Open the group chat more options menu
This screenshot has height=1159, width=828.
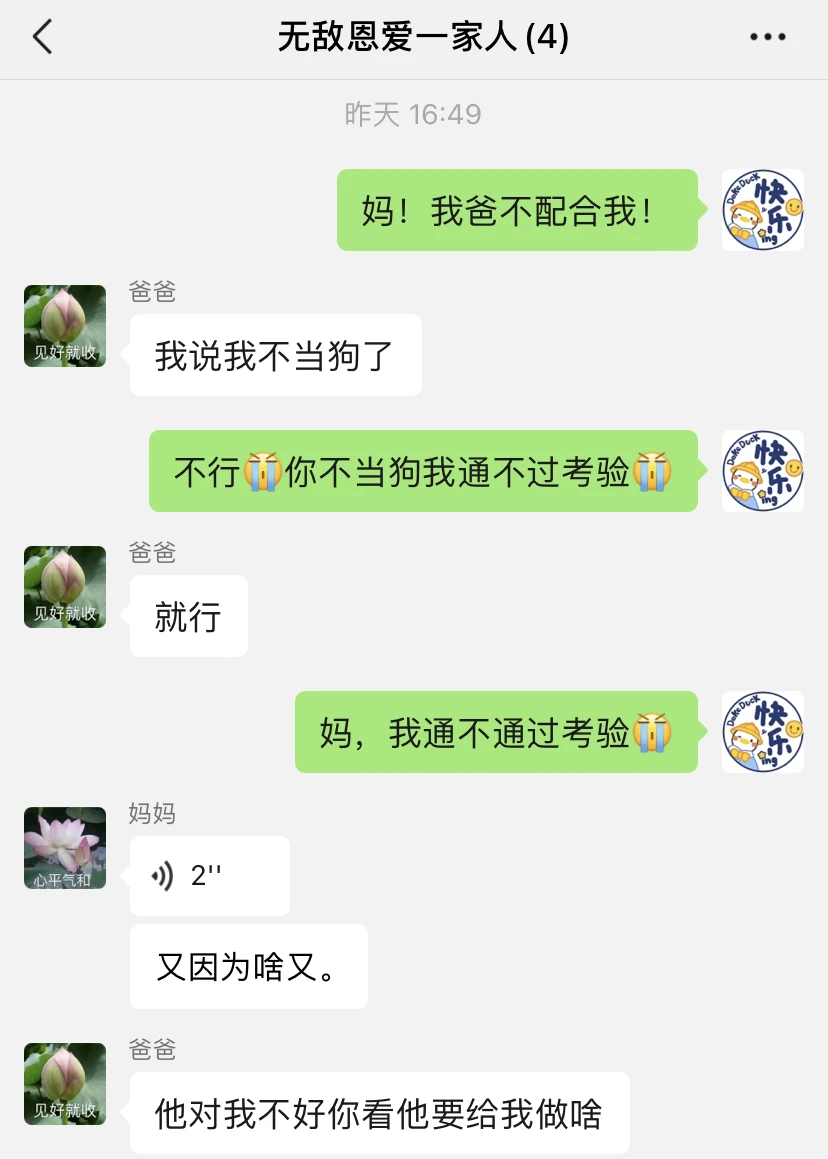[x=766, y=36]
